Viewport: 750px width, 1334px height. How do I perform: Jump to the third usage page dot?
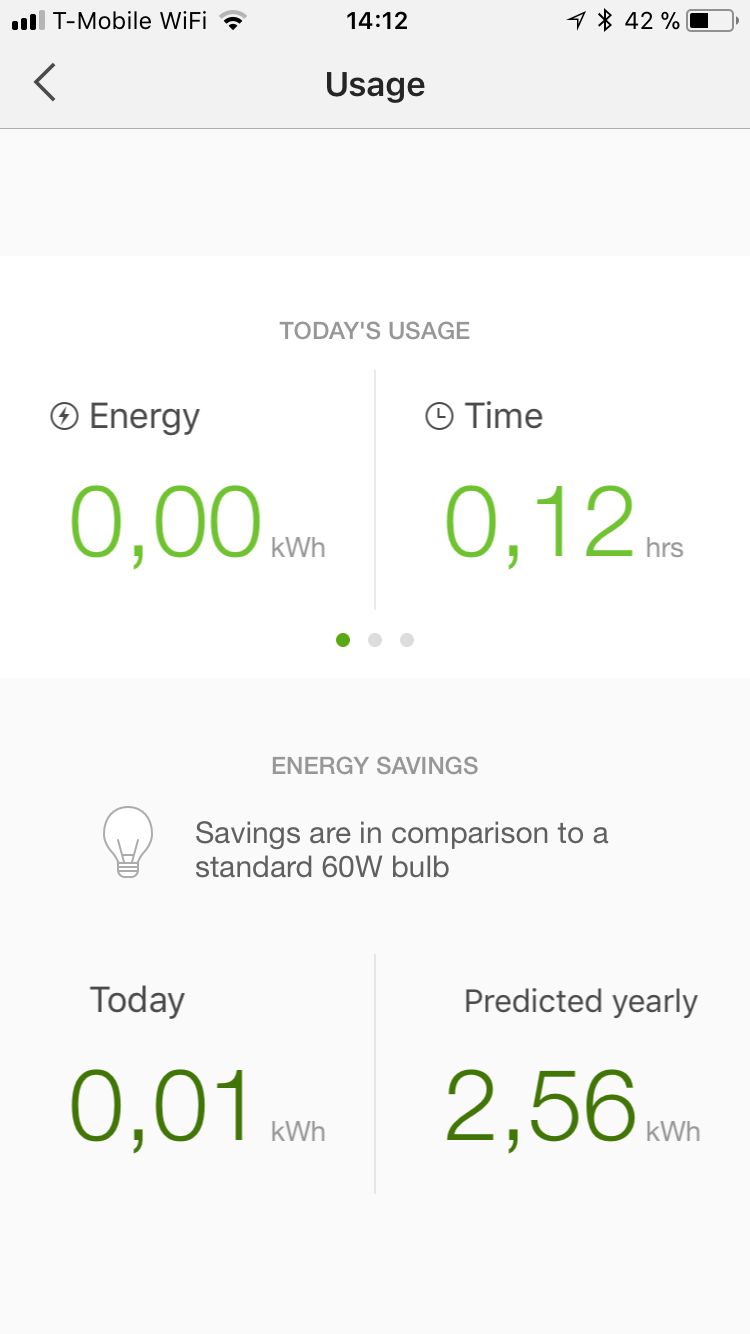pyautogui.click(x=407, y=640)
